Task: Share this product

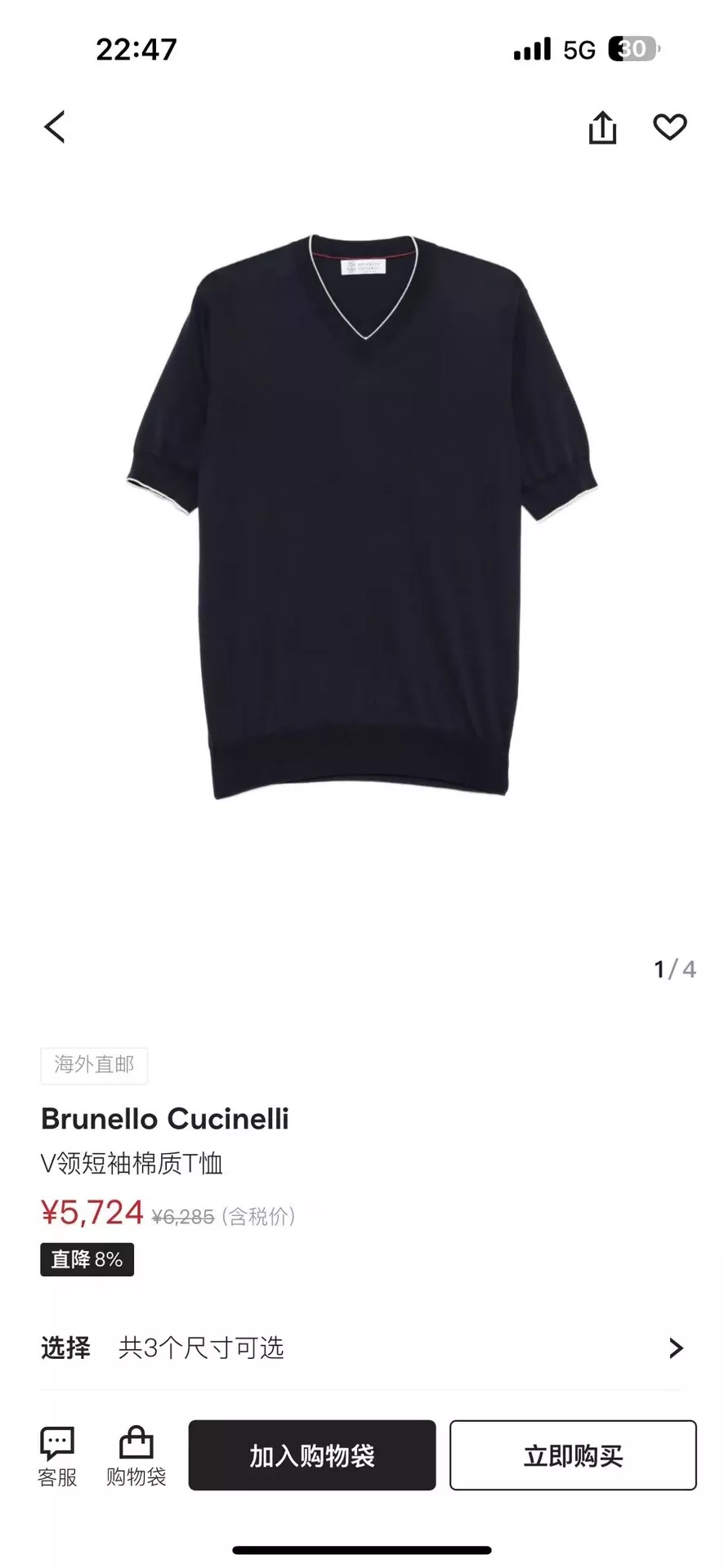Action: pyautogui.click(x=602, y=127)
